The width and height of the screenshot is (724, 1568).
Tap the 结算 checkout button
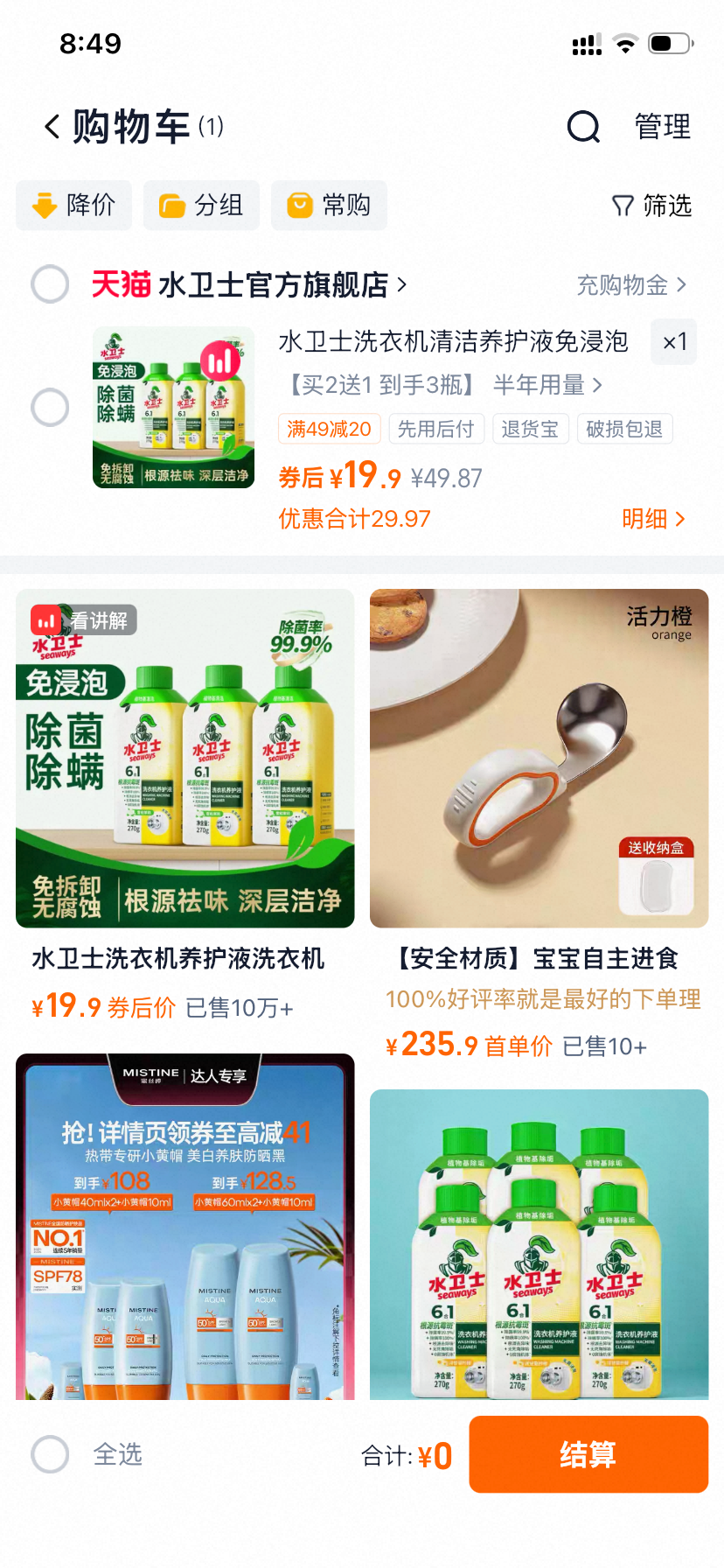tap(588, 1454)
